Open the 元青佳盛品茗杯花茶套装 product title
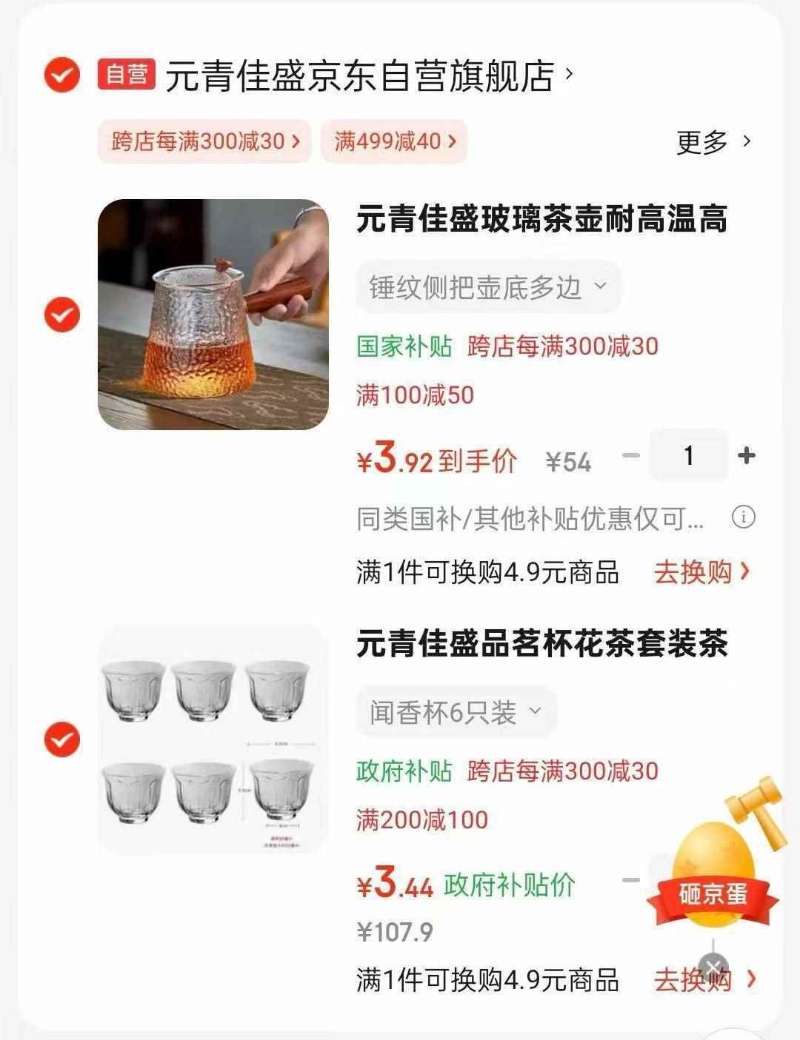 tap(542, 645)
